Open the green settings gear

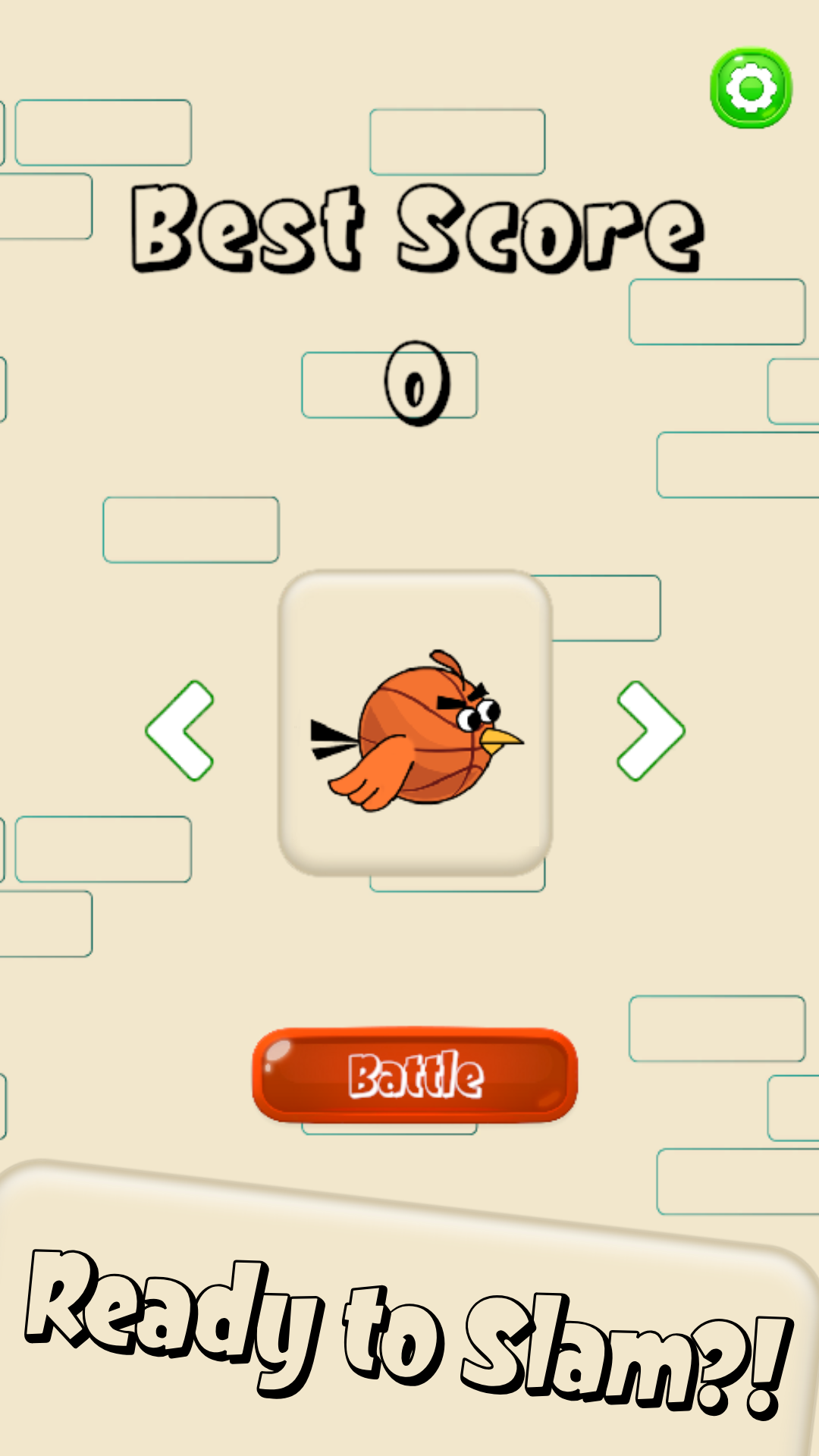tap(751, 89)
